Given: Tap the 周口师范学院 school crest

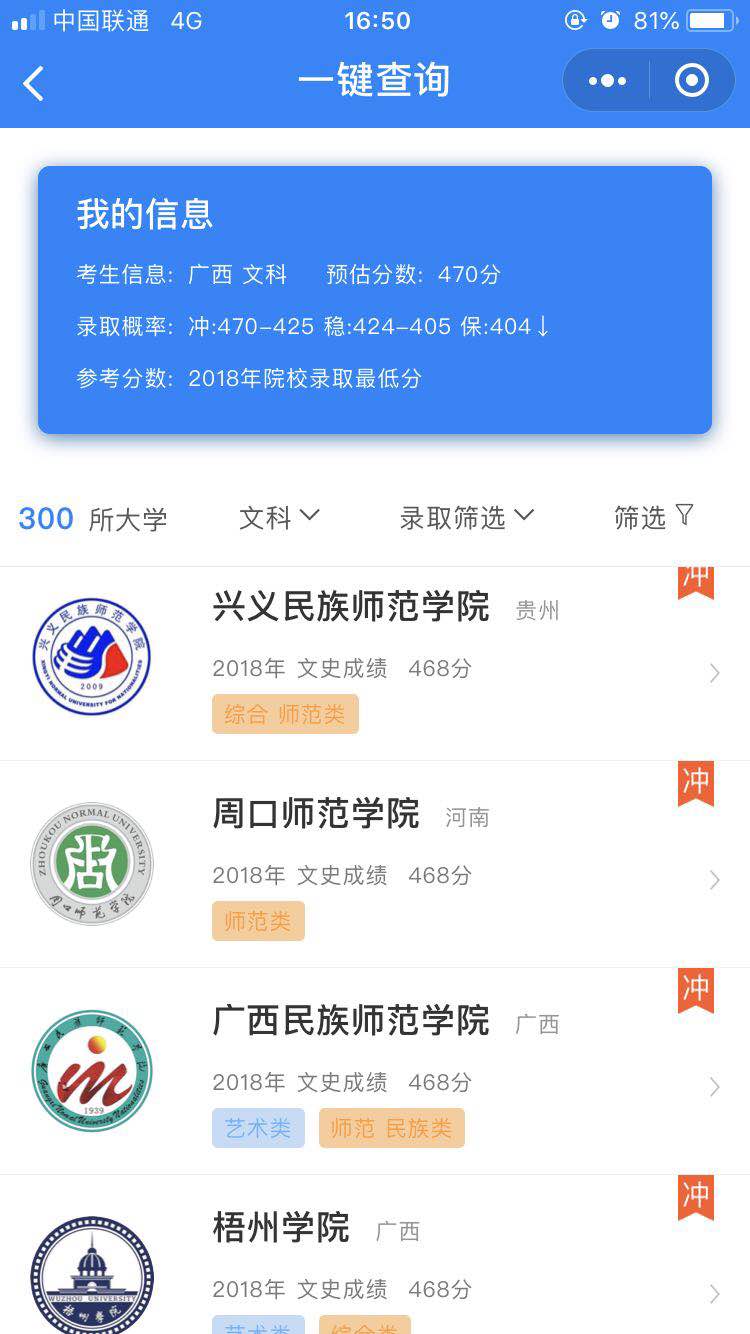Looking at the screenshot, I should coord(91,862).
